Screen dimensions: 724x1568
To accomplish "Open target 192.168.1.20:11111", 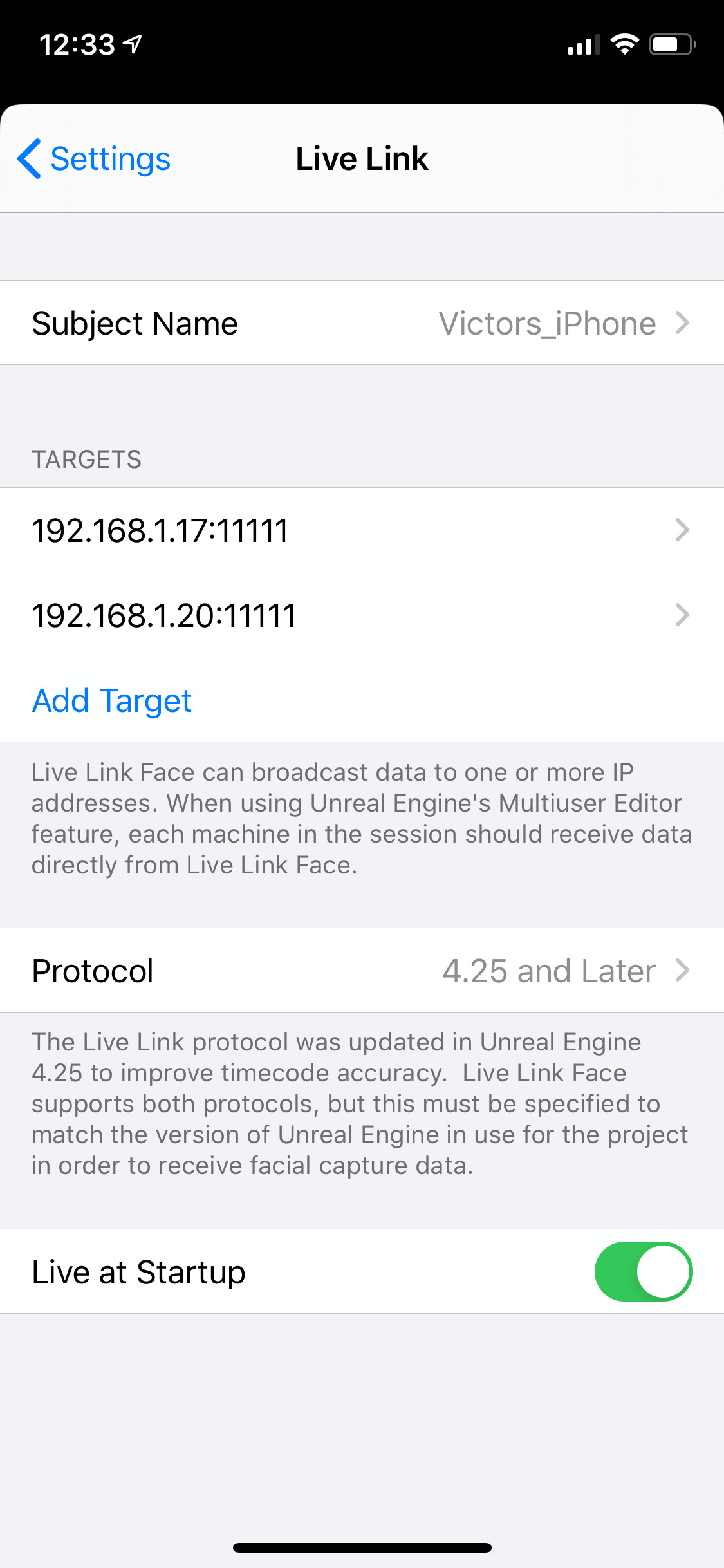I will point(362,615).
